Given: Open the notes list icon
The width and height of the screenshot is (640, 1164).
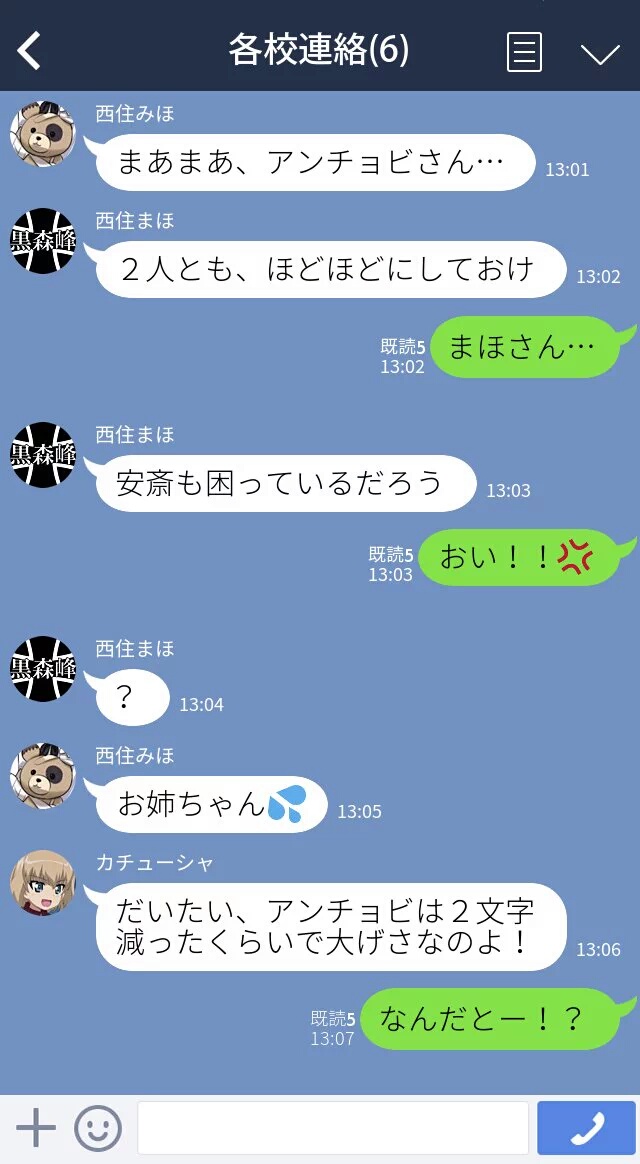Looking at the screenshot, I should pos(524,52).
